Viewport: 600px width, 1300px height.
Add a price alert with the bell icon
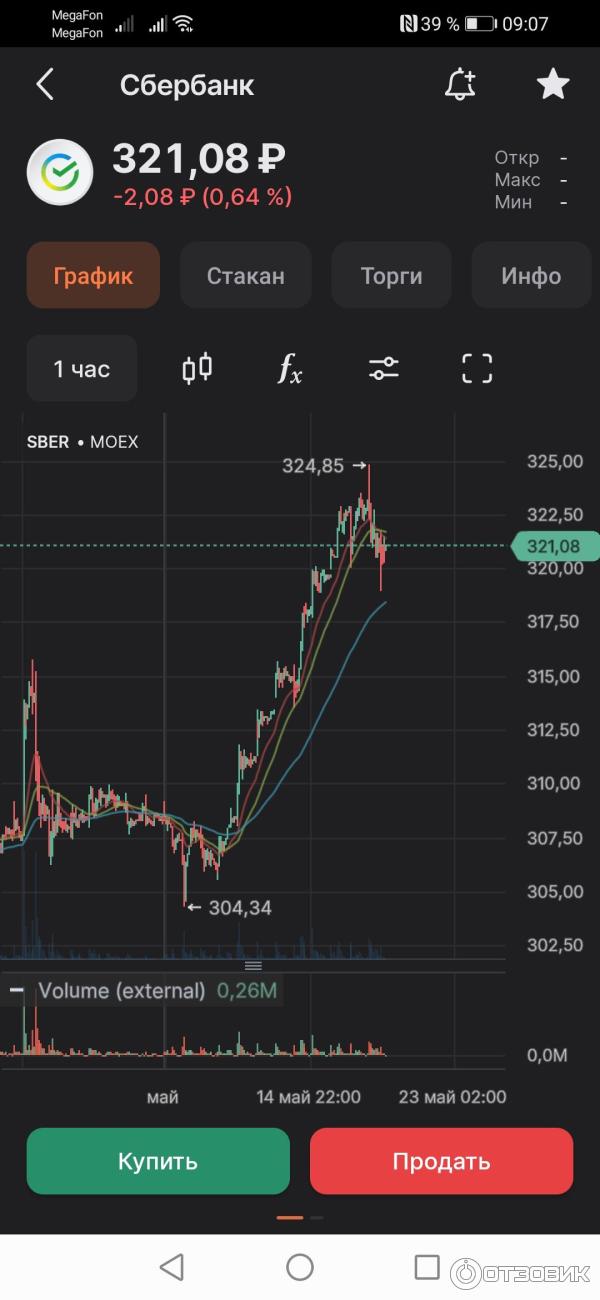(460, 85)
